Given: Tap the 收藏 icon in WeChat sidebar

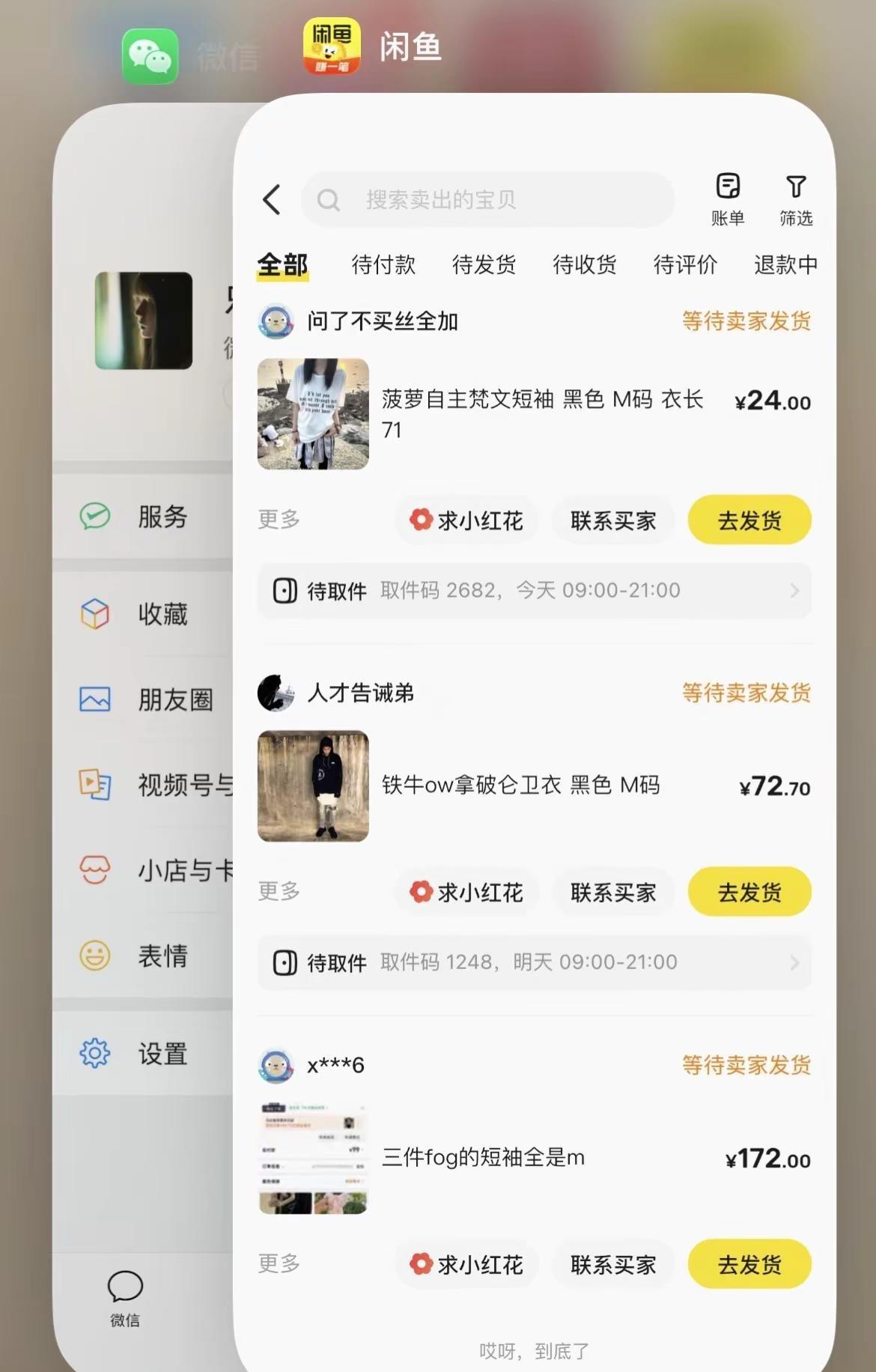Looking at the screenshot, I should tap(94, 614).
